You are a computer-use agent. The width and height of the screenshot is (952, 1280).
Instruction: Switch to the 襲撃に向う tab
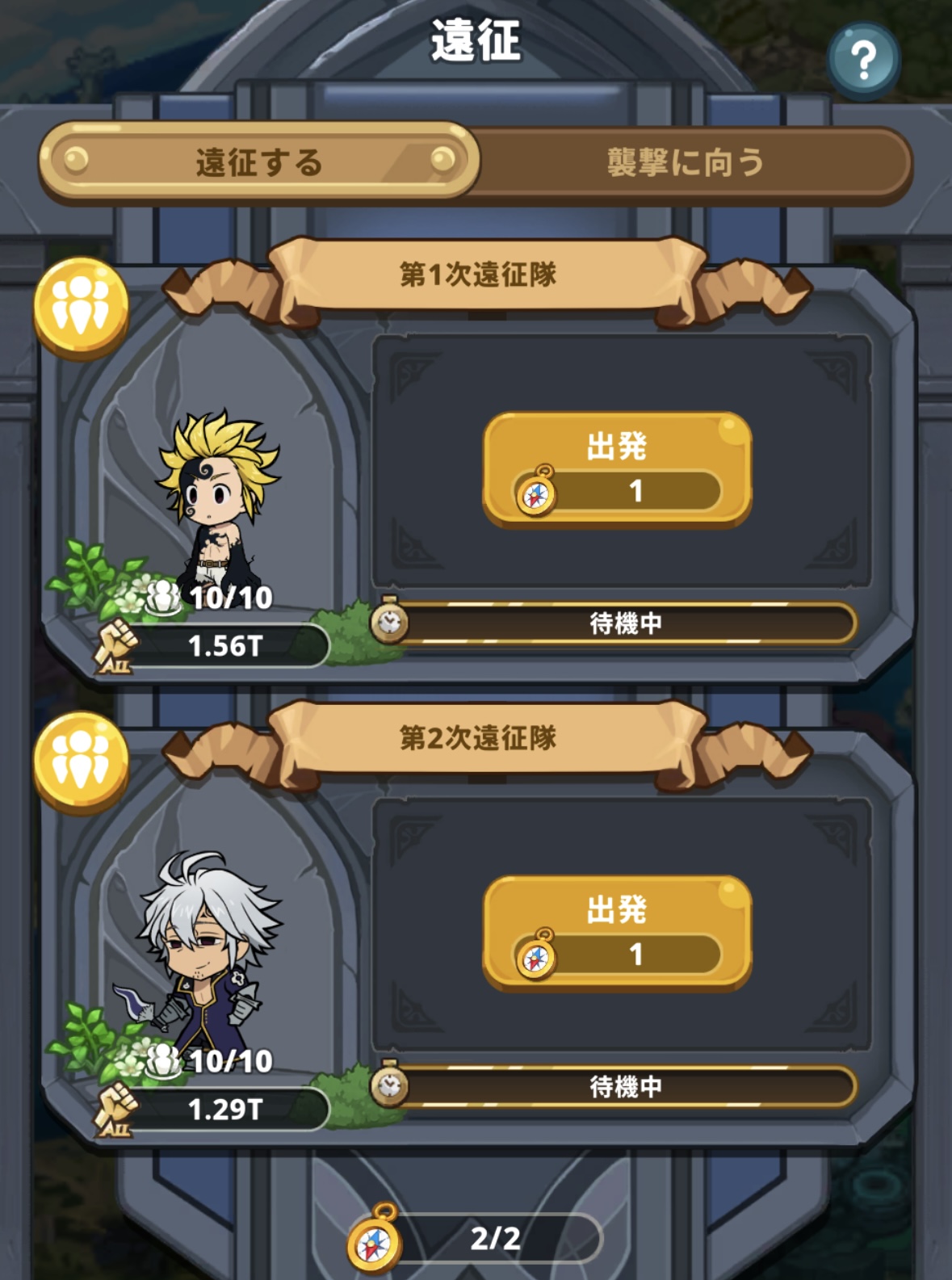pos(686,162)
